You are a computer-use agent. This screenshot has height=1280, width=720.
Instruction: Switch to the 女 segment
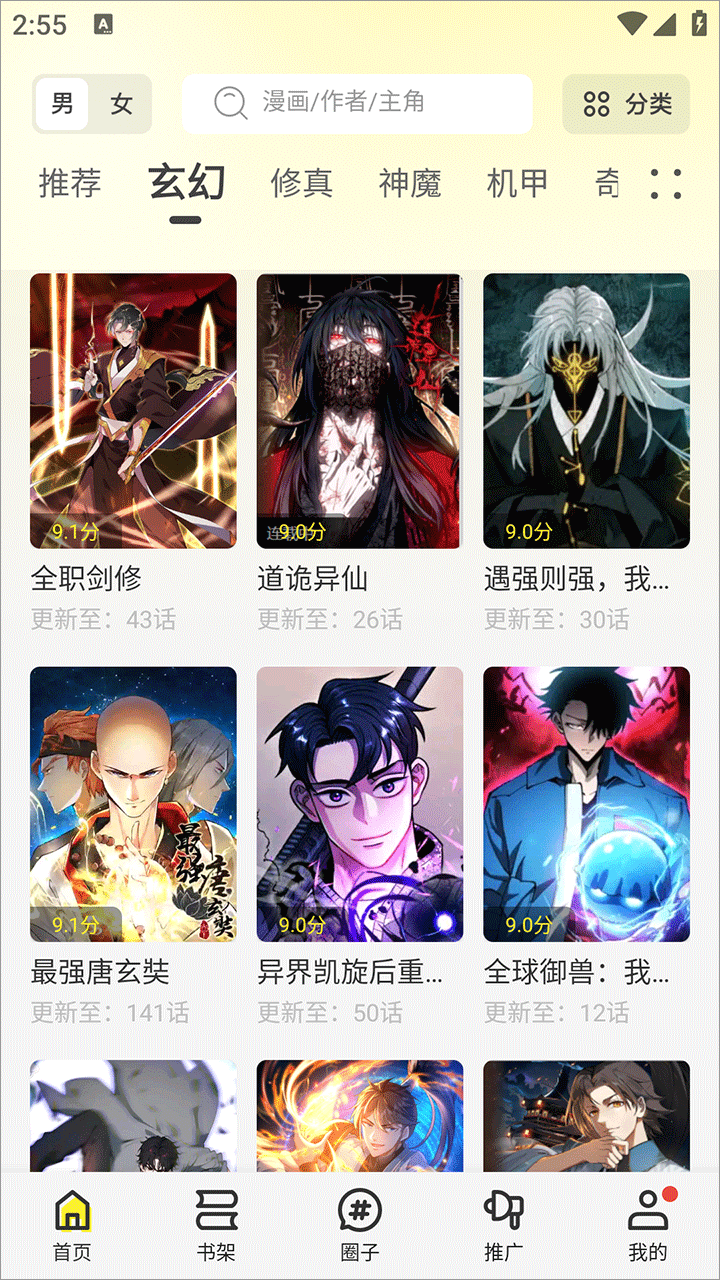pyautogui.click(x=121, y=104)
